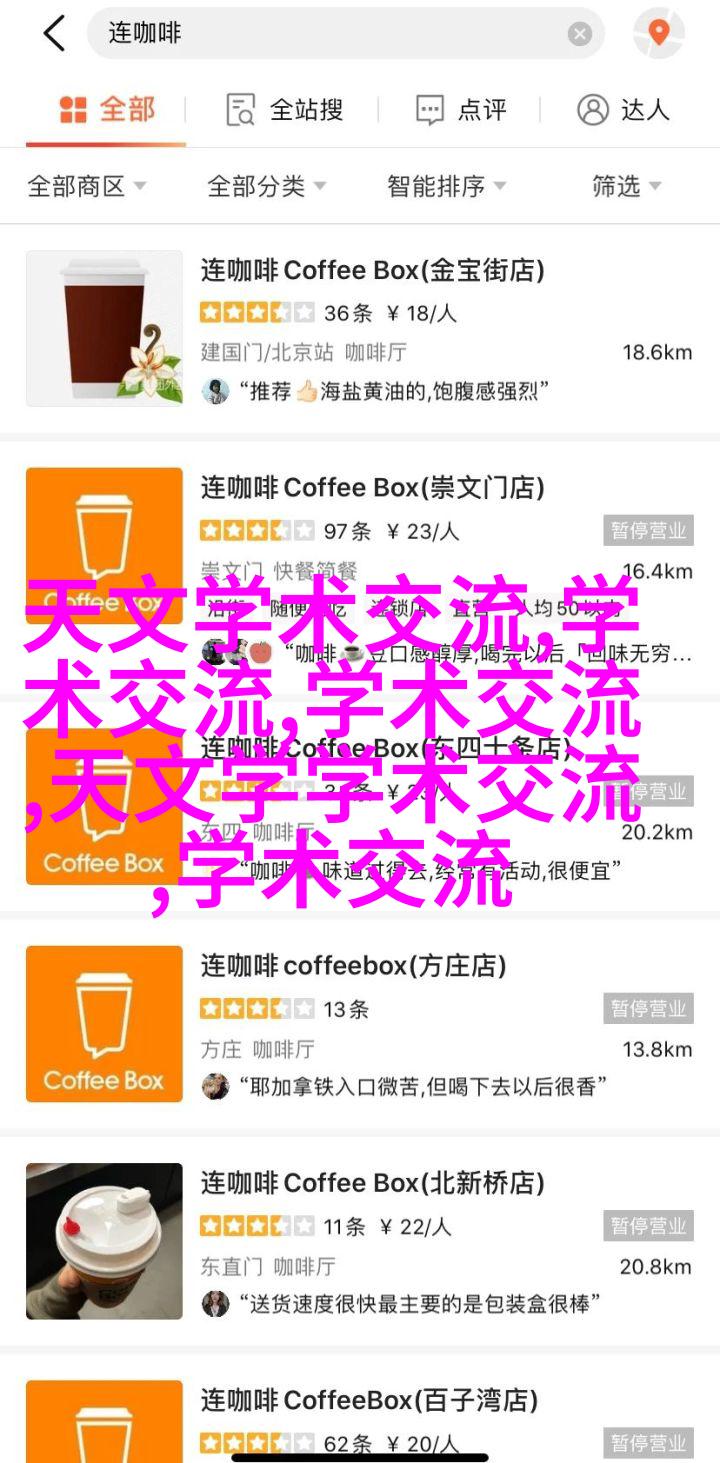Screen dimensions: 720x1463
Task: Switch to the 达人 tab
Action: tap(623, 110)
